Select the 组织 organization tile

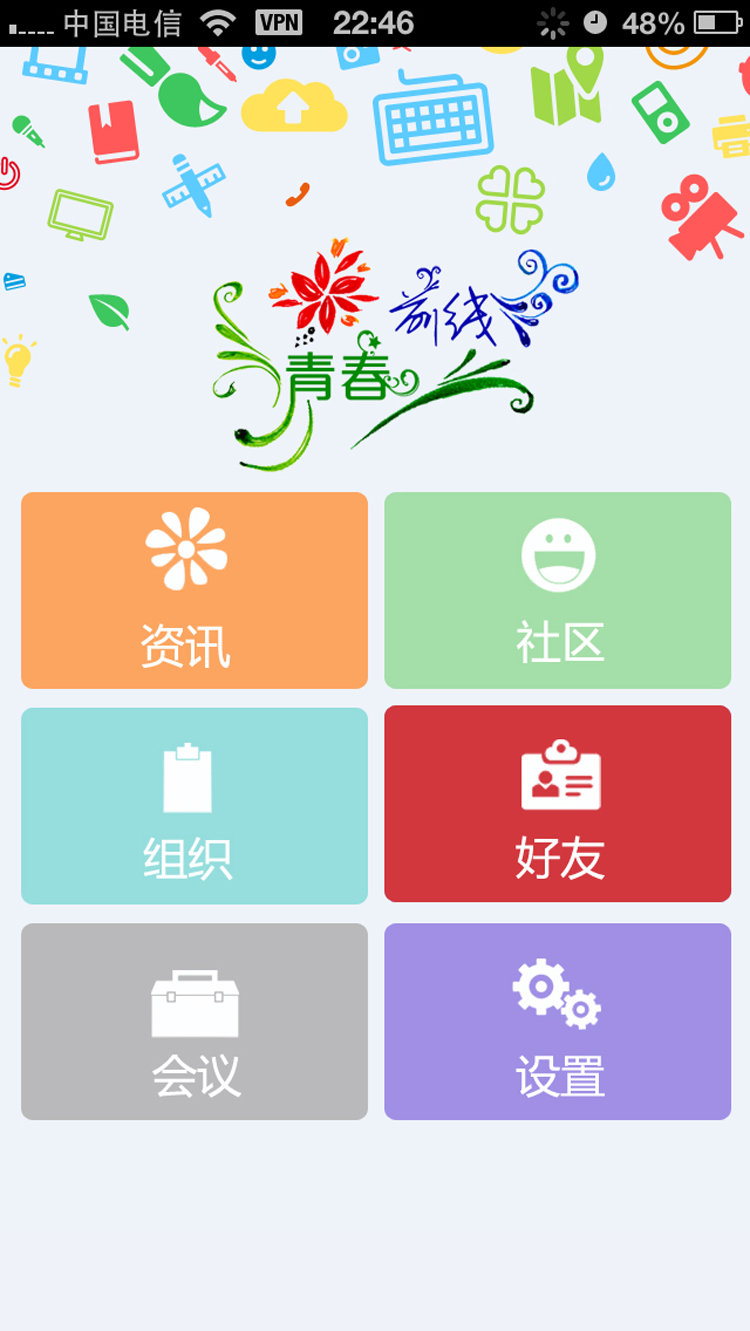coord(194,806)
